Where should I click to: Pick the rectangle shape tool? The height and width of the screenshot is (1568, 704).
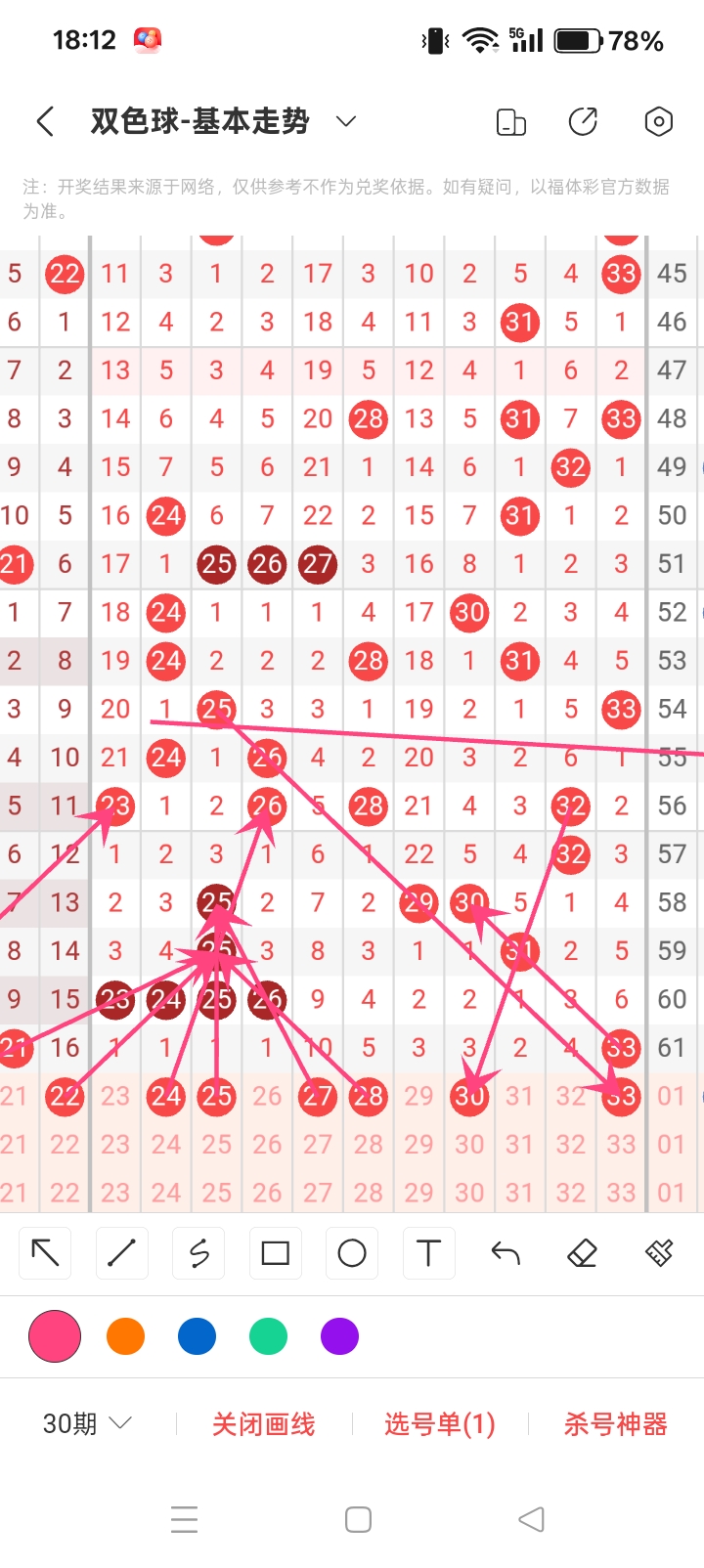click(275, 1252)
